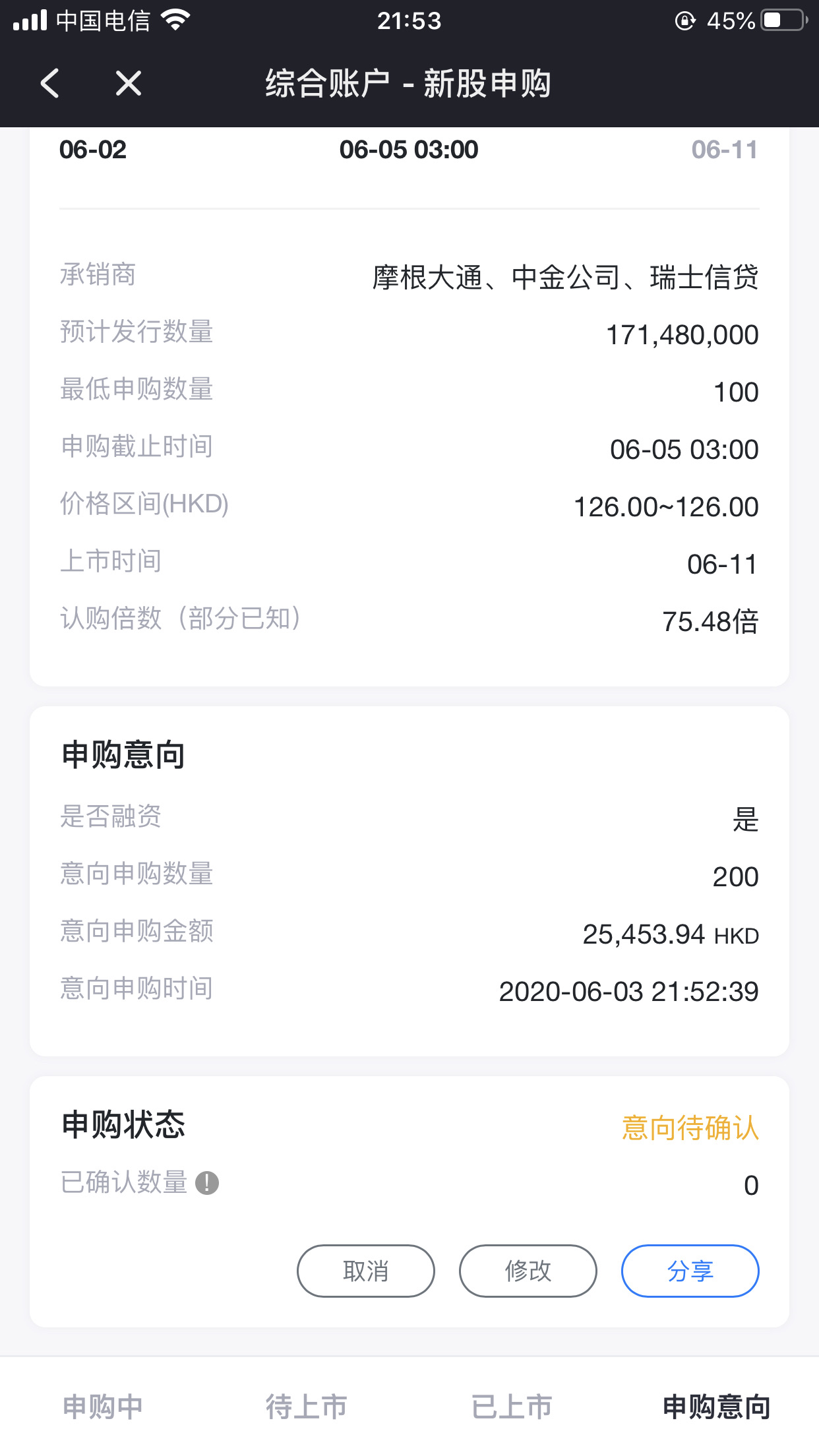Go back using the header arrow
The height and width of the screenshot is (1456, 819).
[x=50, y=84]
